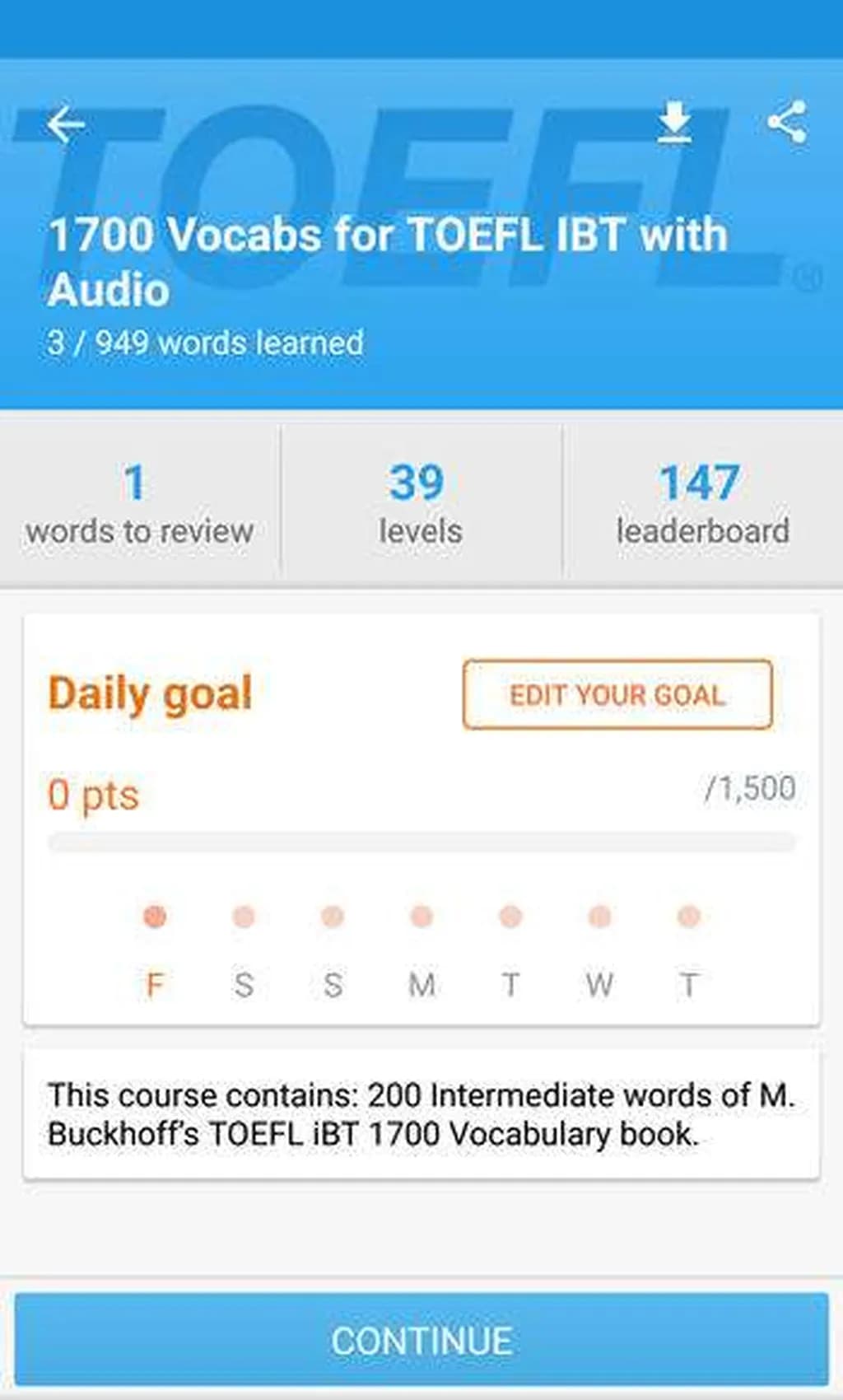
Task: Open the leaderboard
Action: pyautogui.click(x=702, y=503)
